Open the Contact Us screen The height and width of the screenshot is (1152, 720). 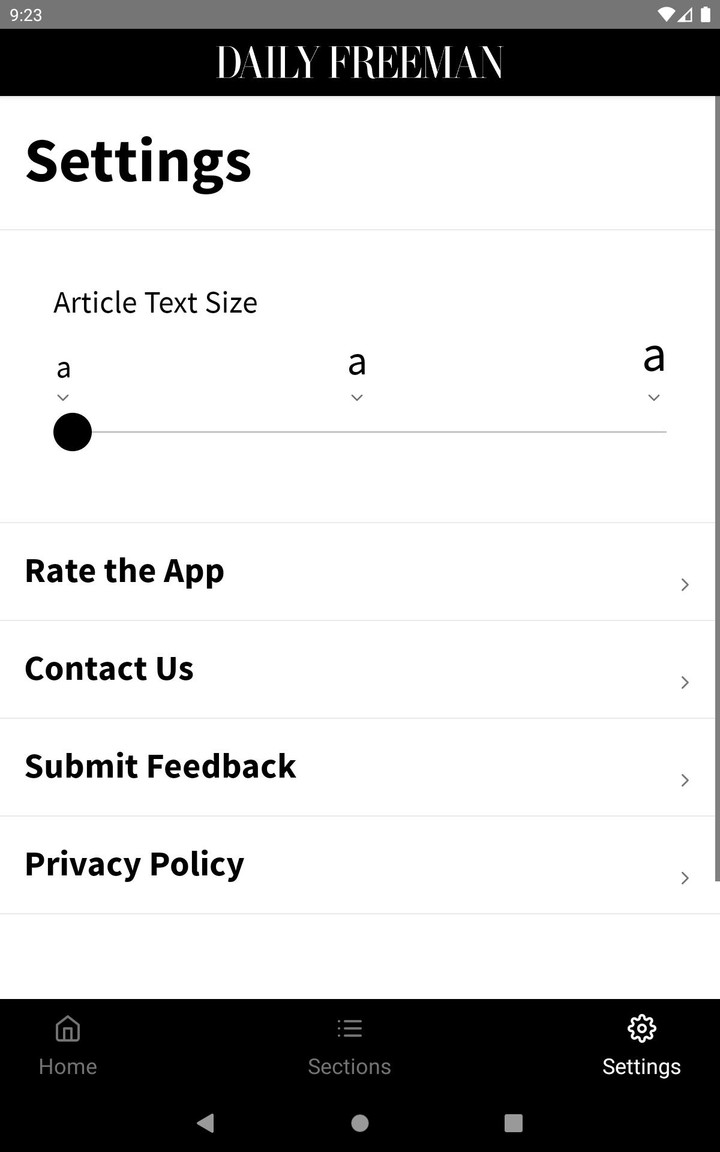tap(109, 669)
